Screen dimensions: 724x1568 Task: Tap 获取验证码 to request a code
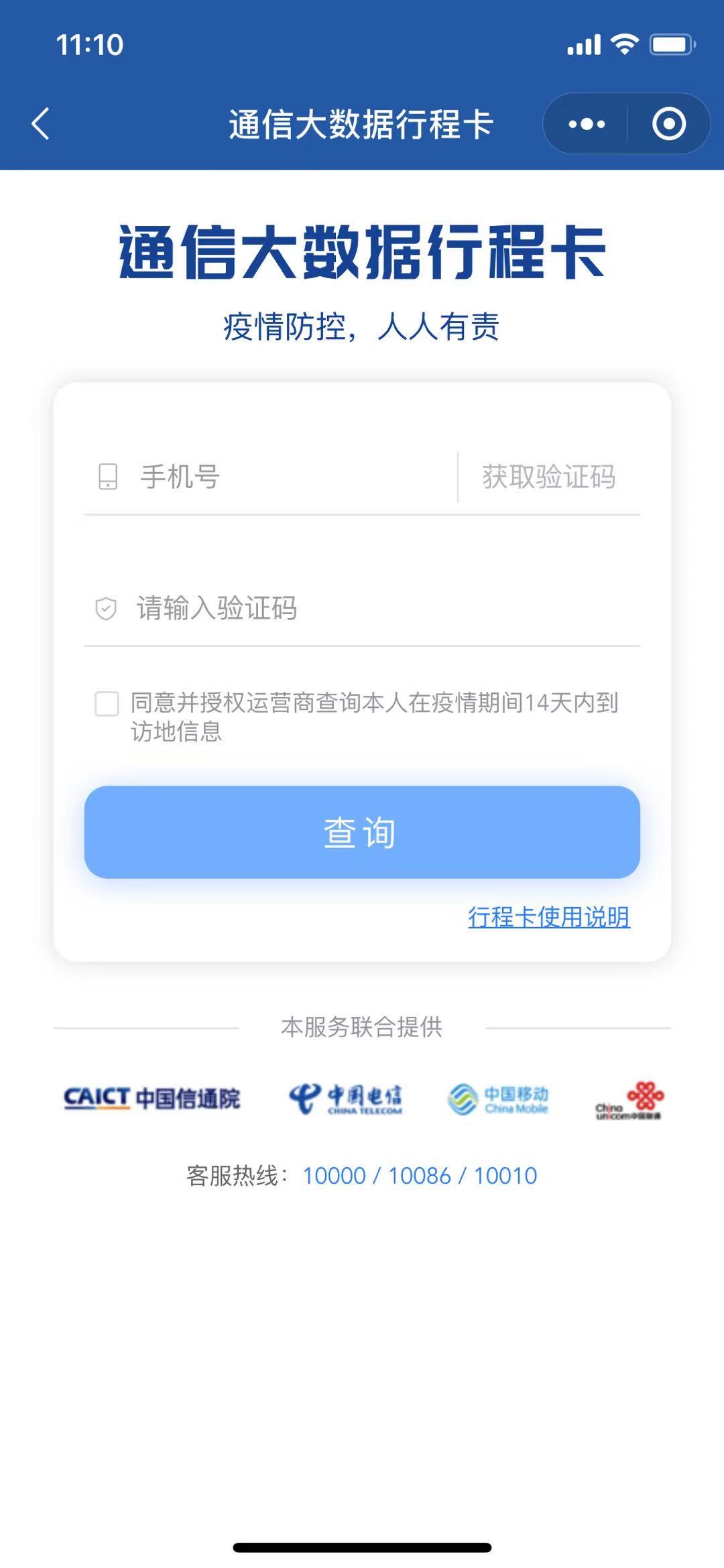[548, 477]
